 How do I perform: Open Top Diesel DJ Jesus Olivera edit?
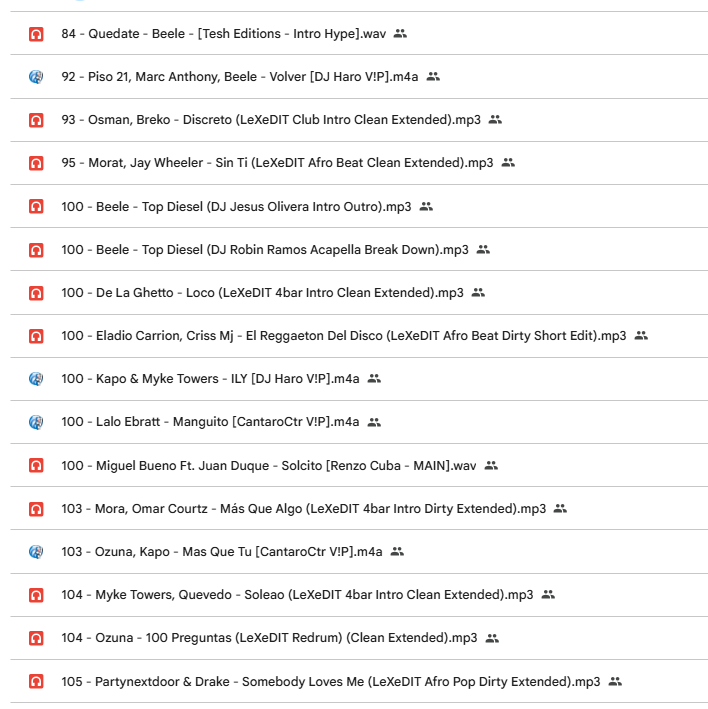[x=236, y=207]
